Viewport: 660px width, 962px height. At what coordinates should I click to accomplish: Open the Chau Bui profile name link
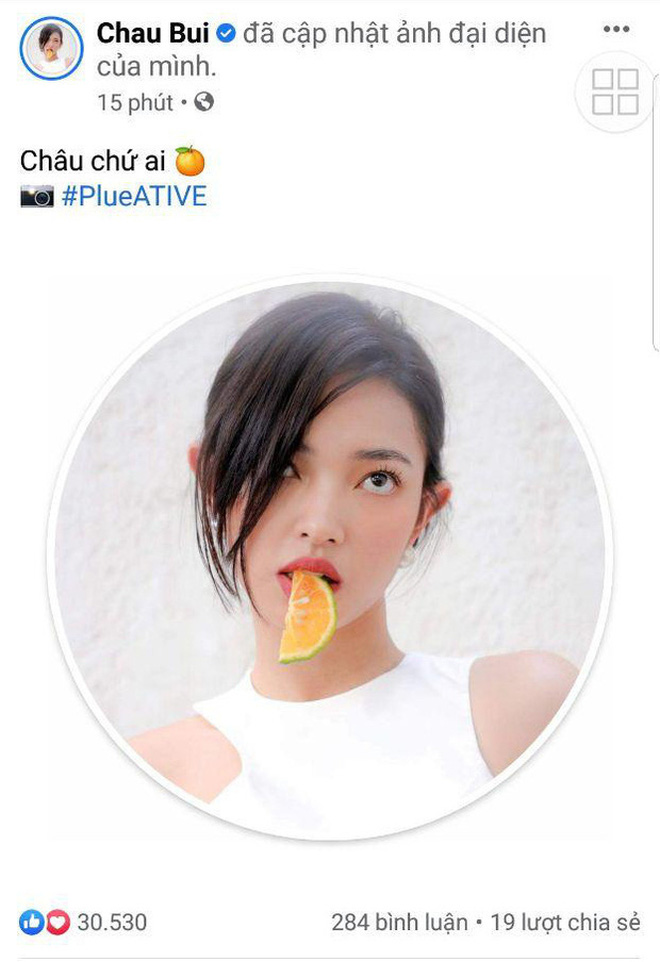coord(153,33)
